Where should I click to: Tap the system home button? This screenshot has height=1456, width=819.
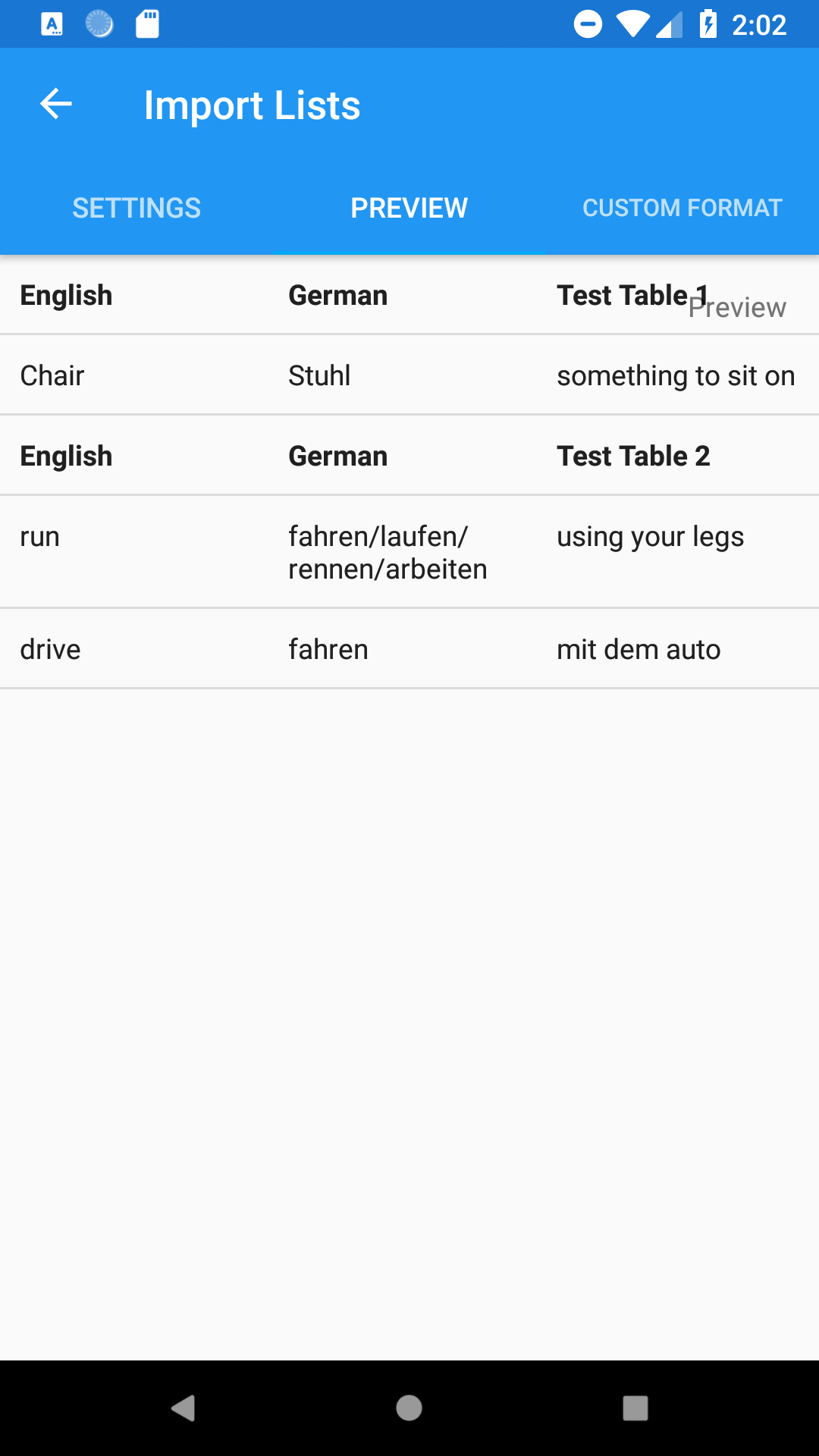point(409,1408)
